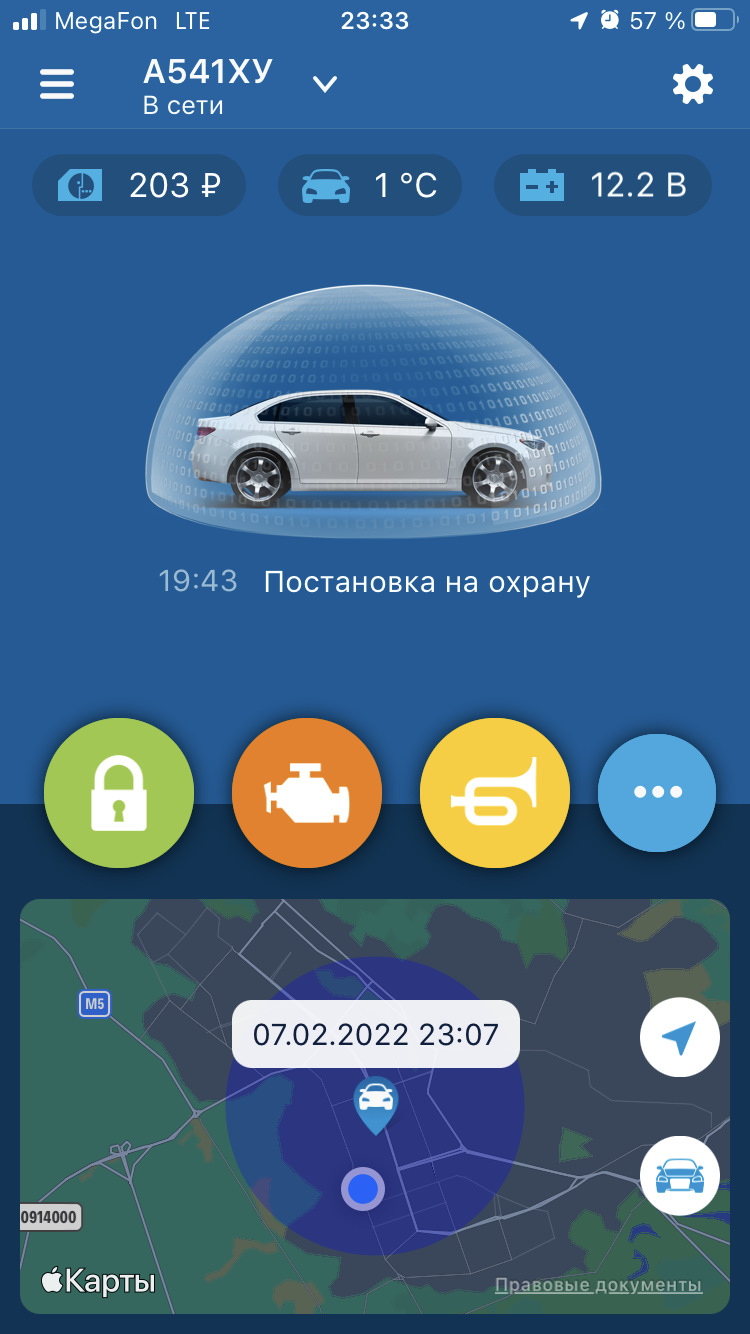Open the blue ellipsis more-options icon
Screen dimensions: 750x1334
[x=656, y=792]
